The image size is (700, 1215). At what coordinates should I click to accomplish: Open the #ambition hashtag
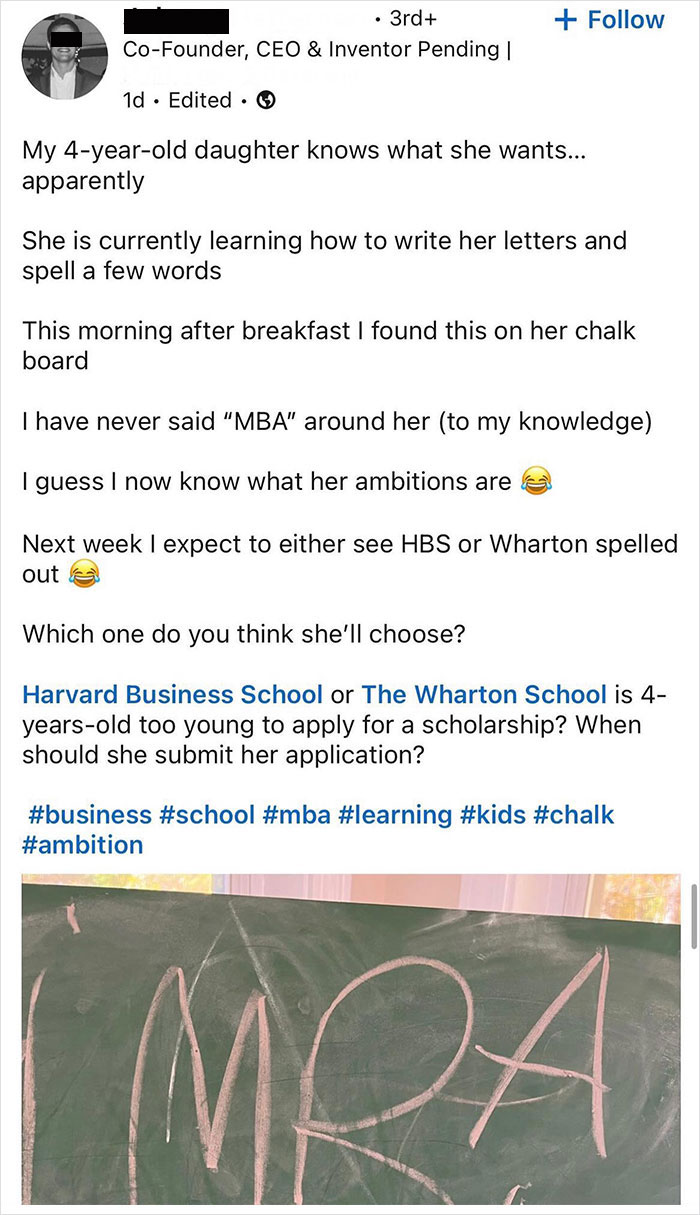(82, 844)
